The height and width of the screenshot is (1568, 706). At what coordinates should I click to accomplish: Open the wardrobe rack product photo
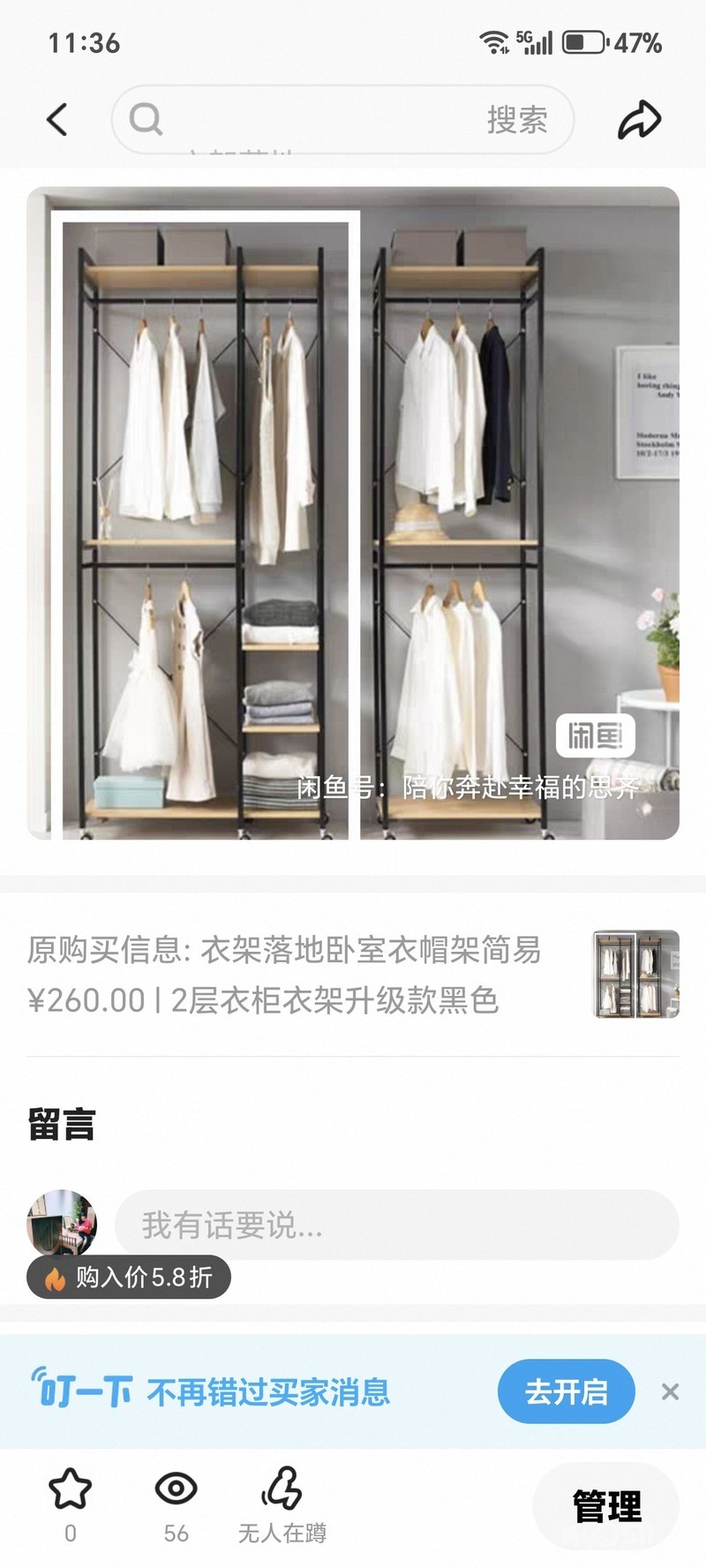(x=353, y=513)
